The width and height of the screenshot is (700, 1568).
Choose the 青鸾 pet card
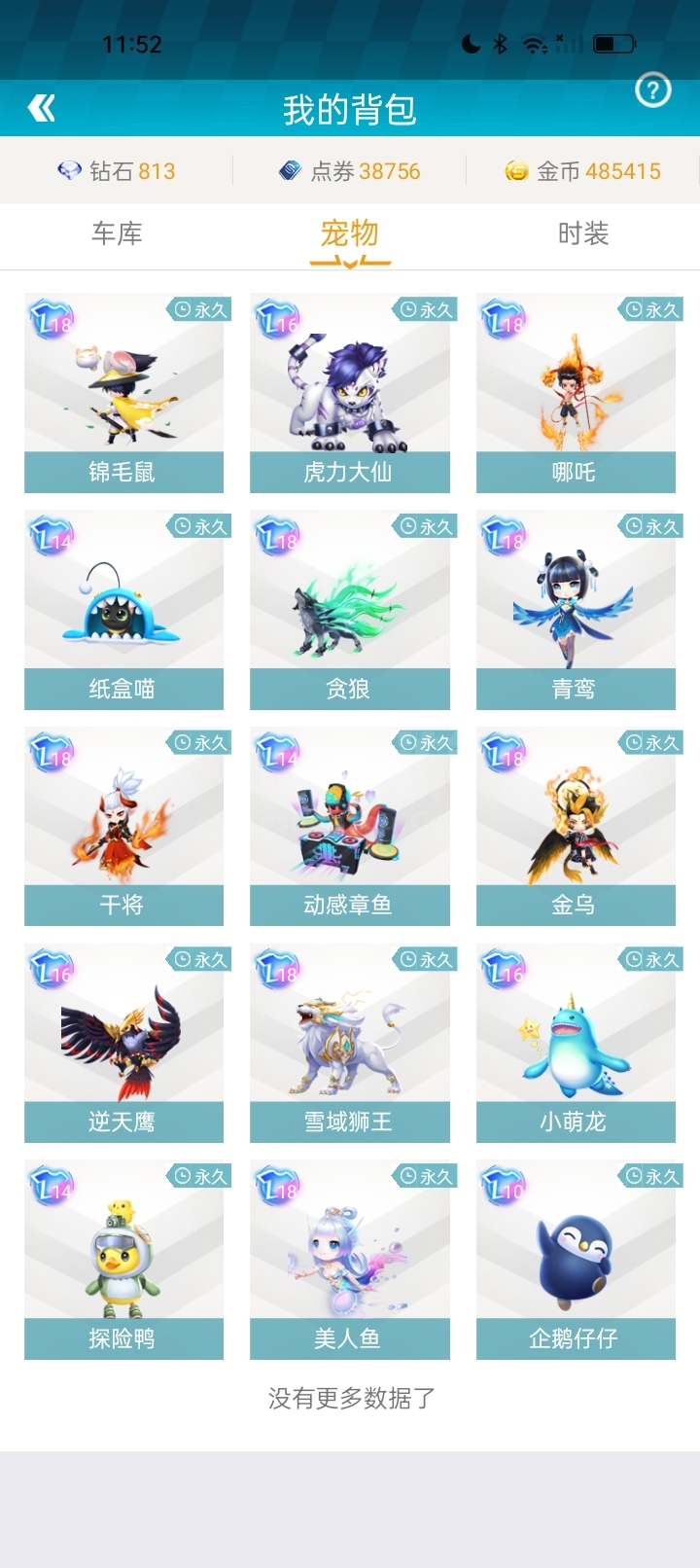(x=576, y=610)
